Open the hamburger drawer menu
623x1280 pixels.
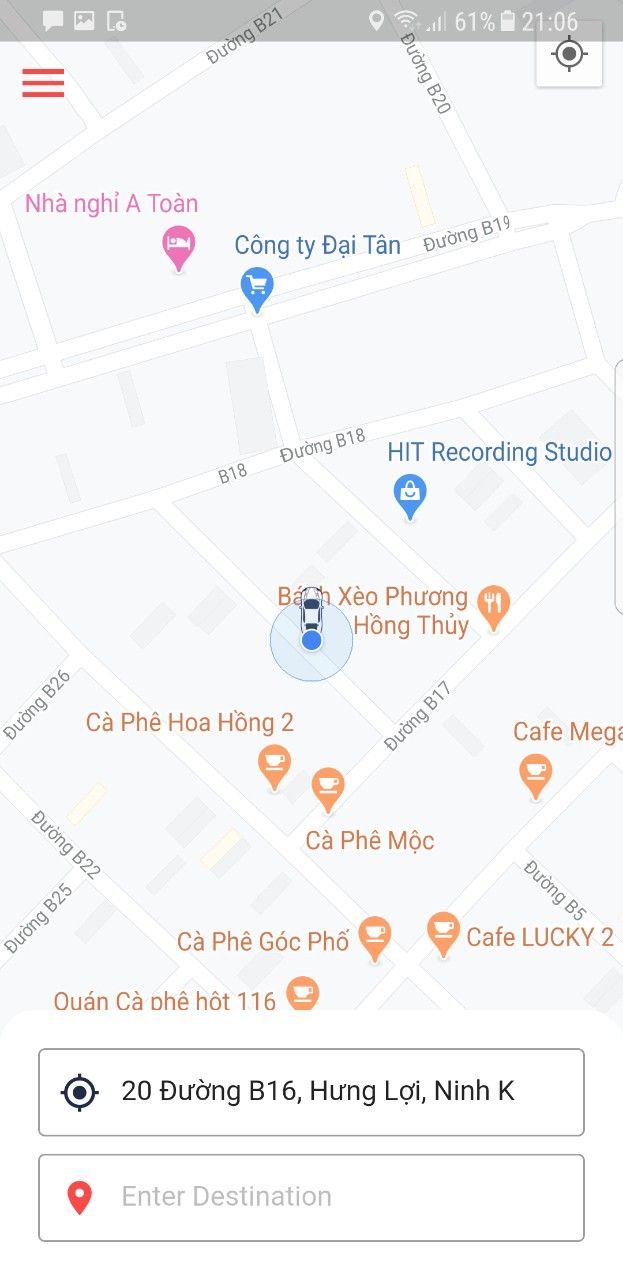click(43, 83)
